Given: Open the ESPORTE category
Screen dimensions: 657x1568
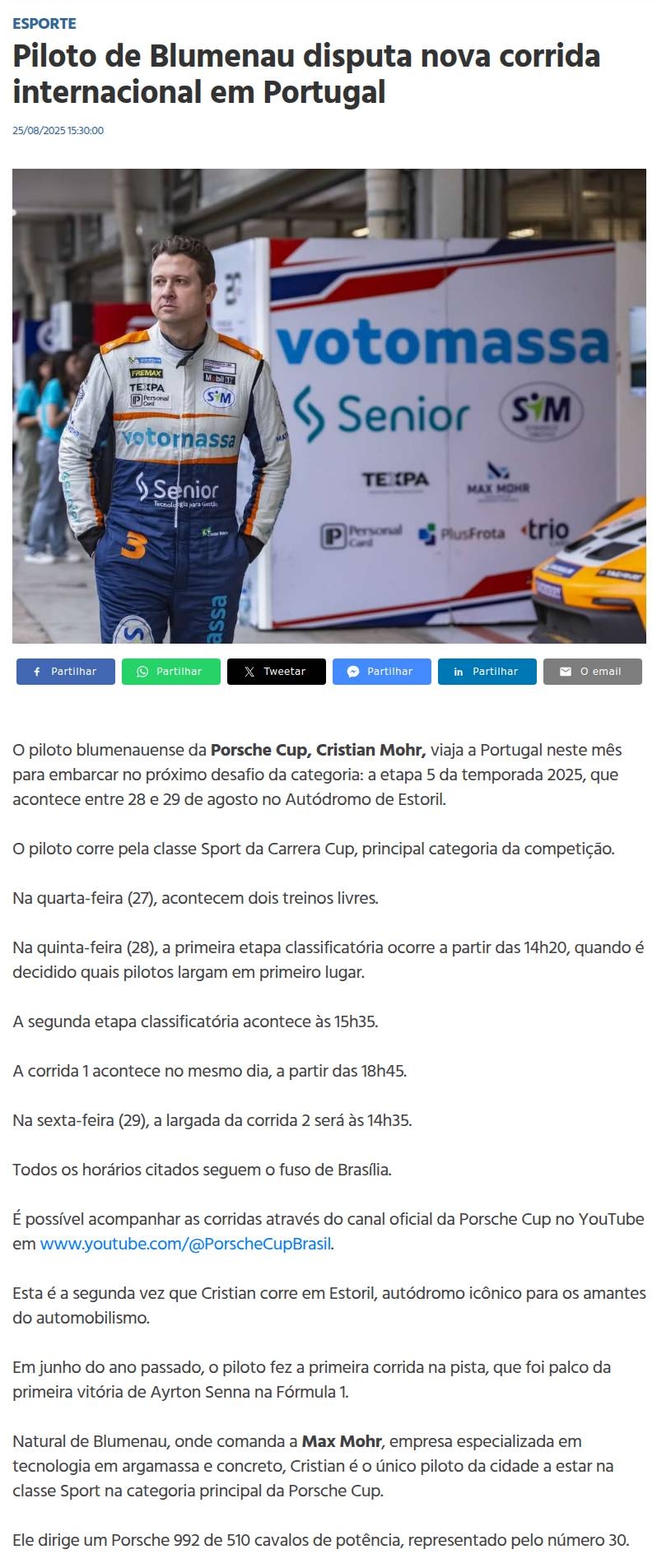Looking at the screenshot, I should 44,24.
